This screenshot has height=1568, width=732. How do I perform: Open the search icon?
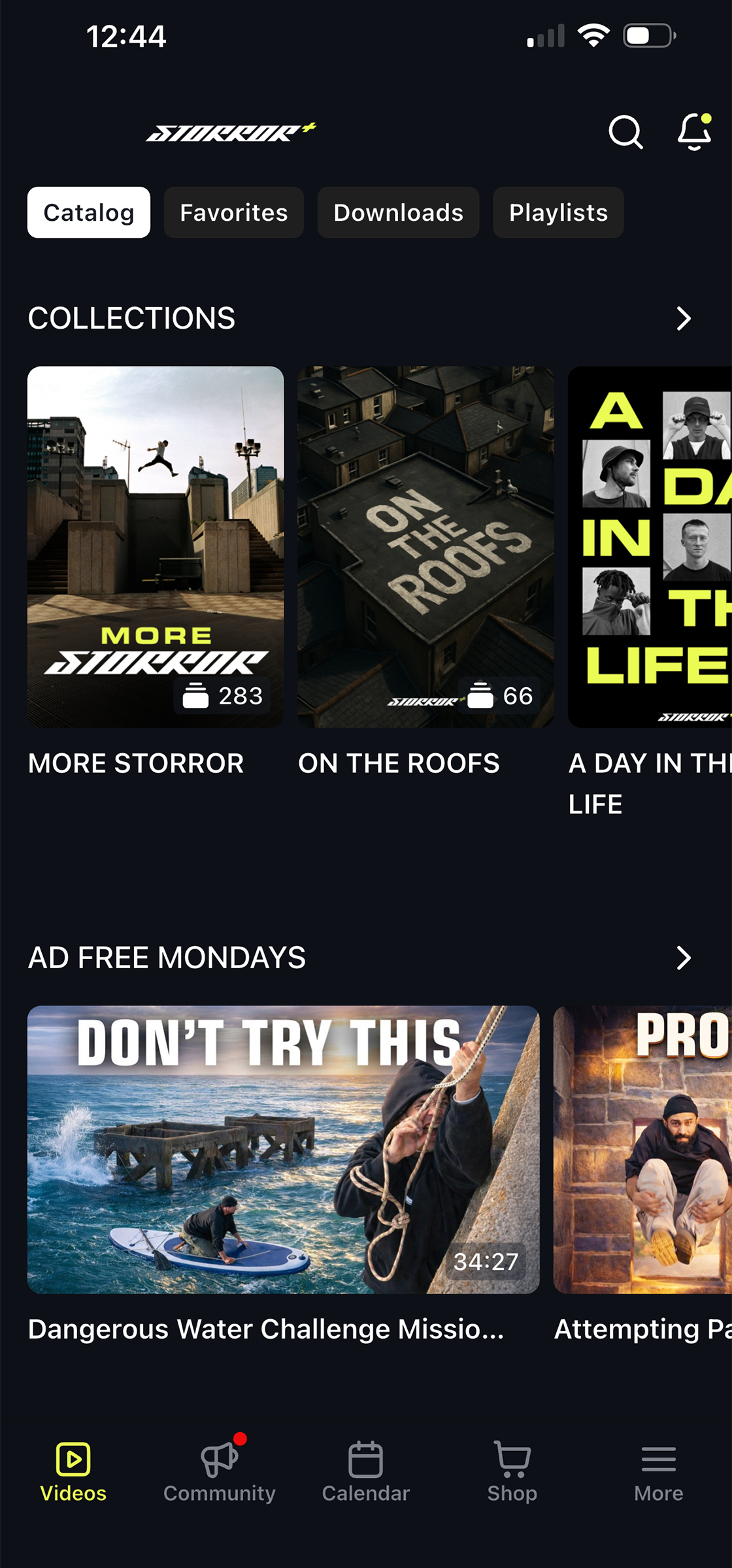click(625, 133)
